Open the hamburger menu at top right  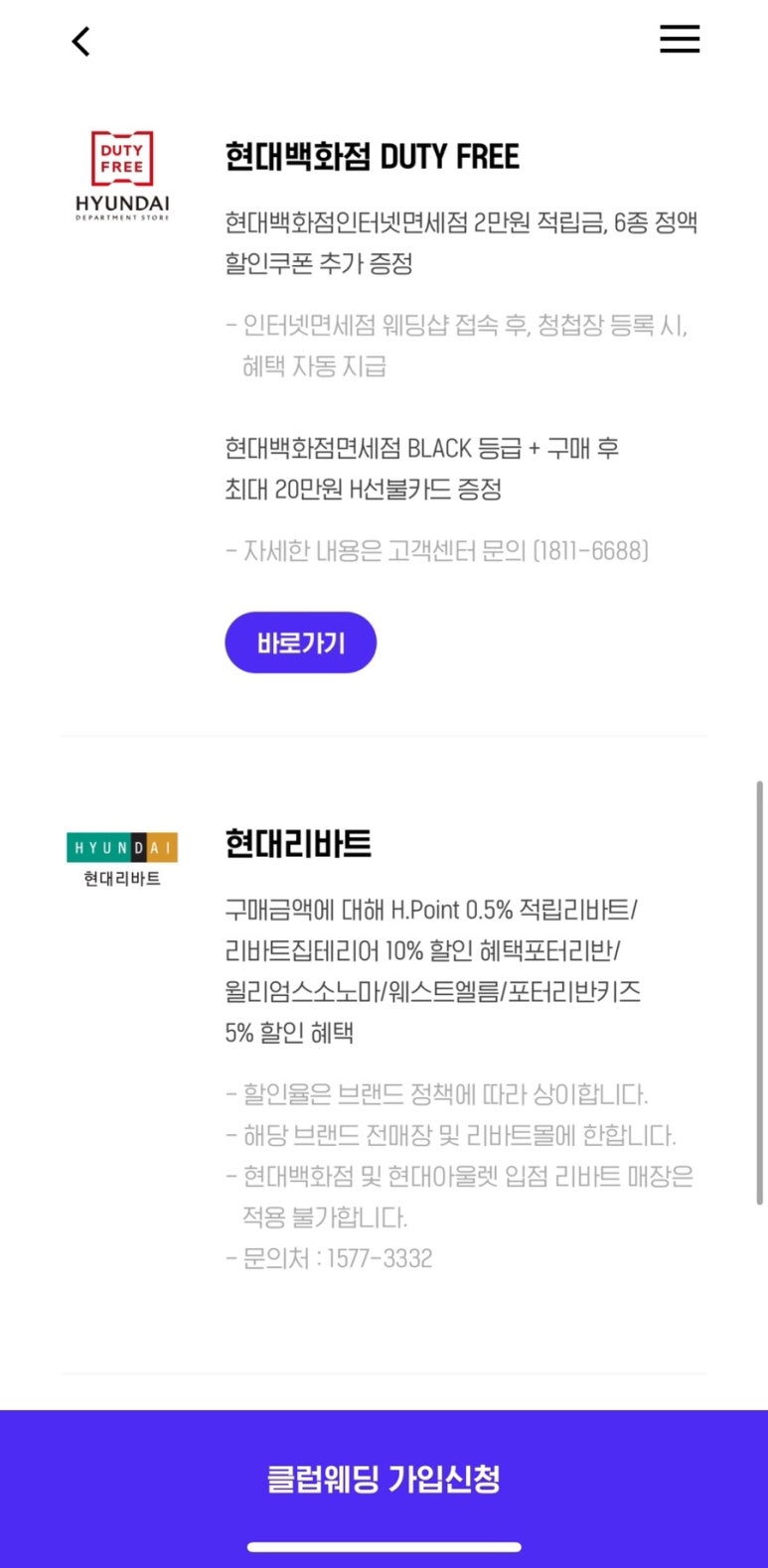point(680,39)
